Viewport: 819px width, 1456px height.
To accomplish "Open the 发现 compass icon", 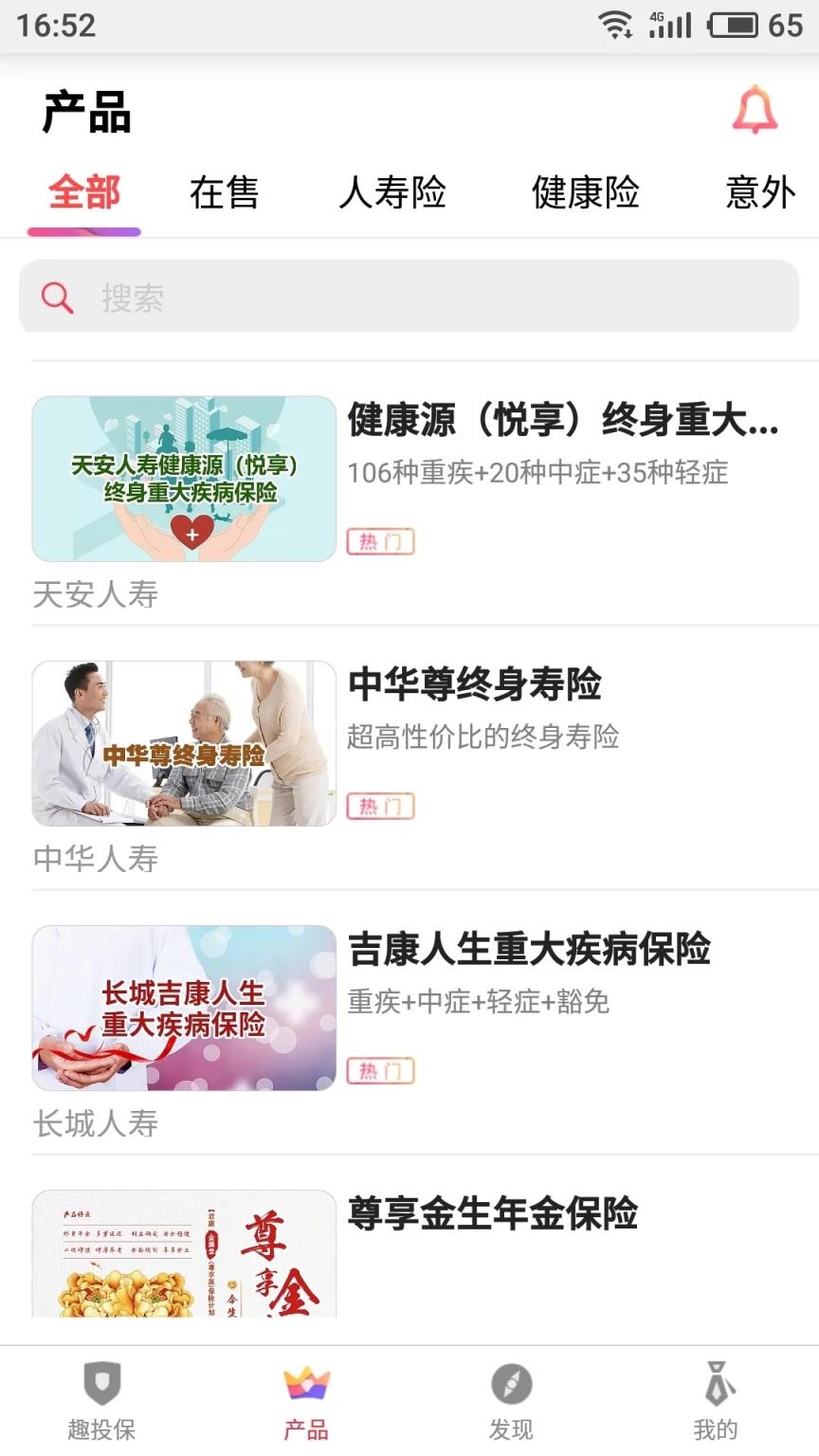I will click(x=511, y=1387).
